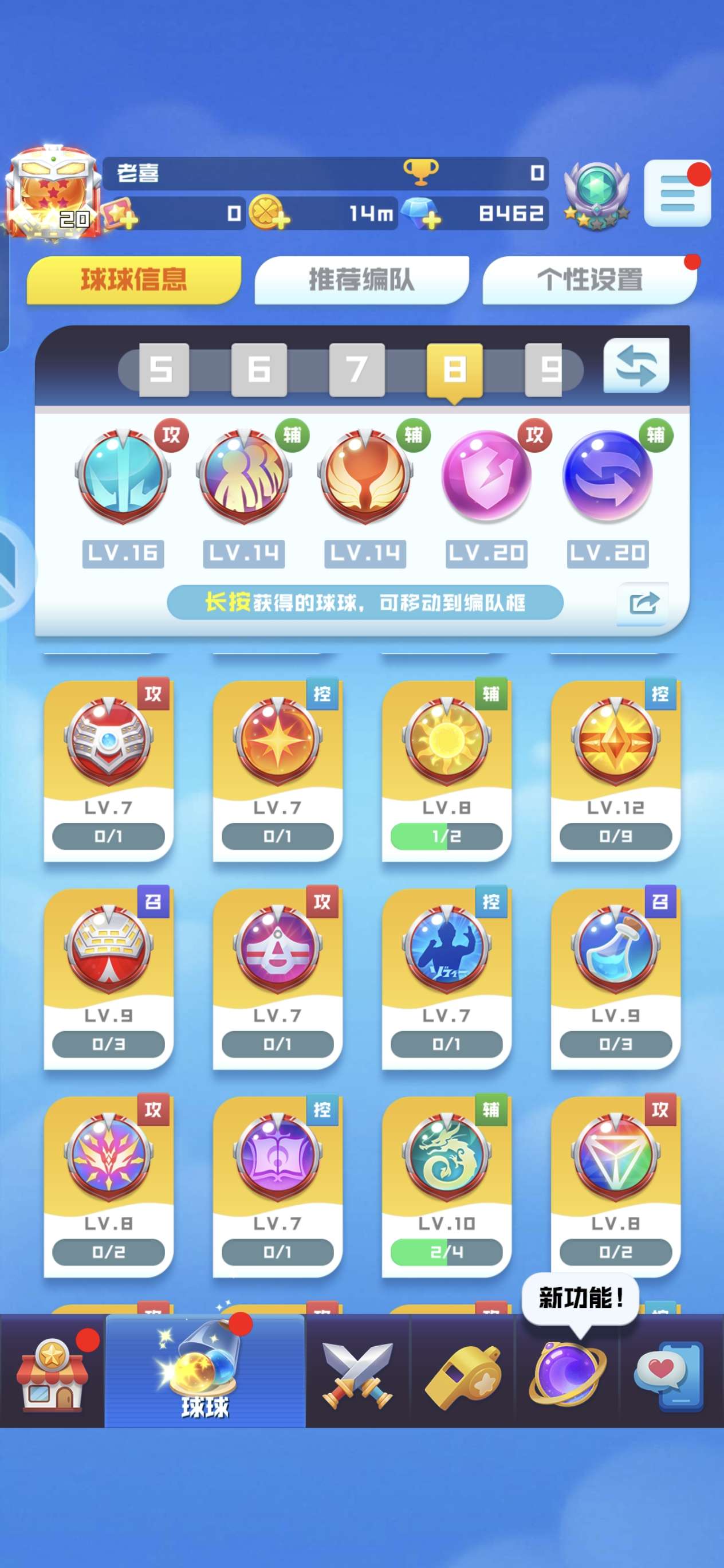724x1568 pixels.
Task: Open the social chat heart tab
Action: coord(669,1371)
